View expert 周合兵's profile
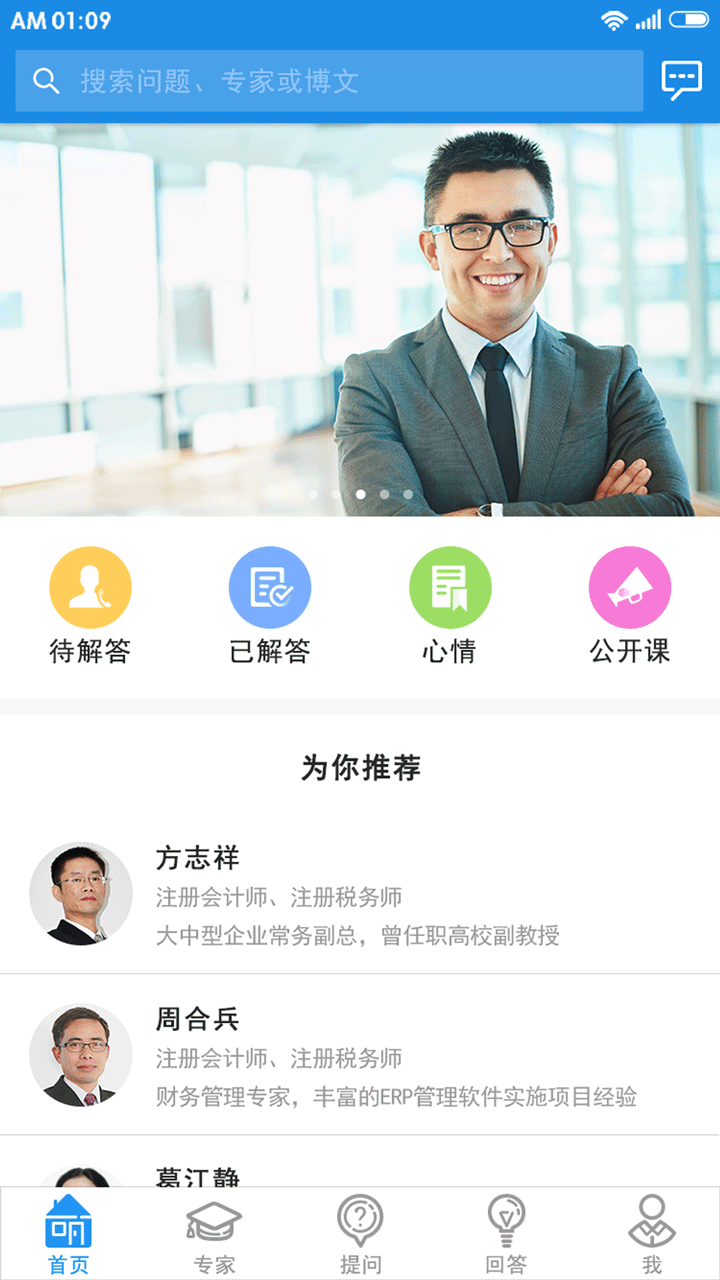Screen dimensions: 720x1280 360,1056
